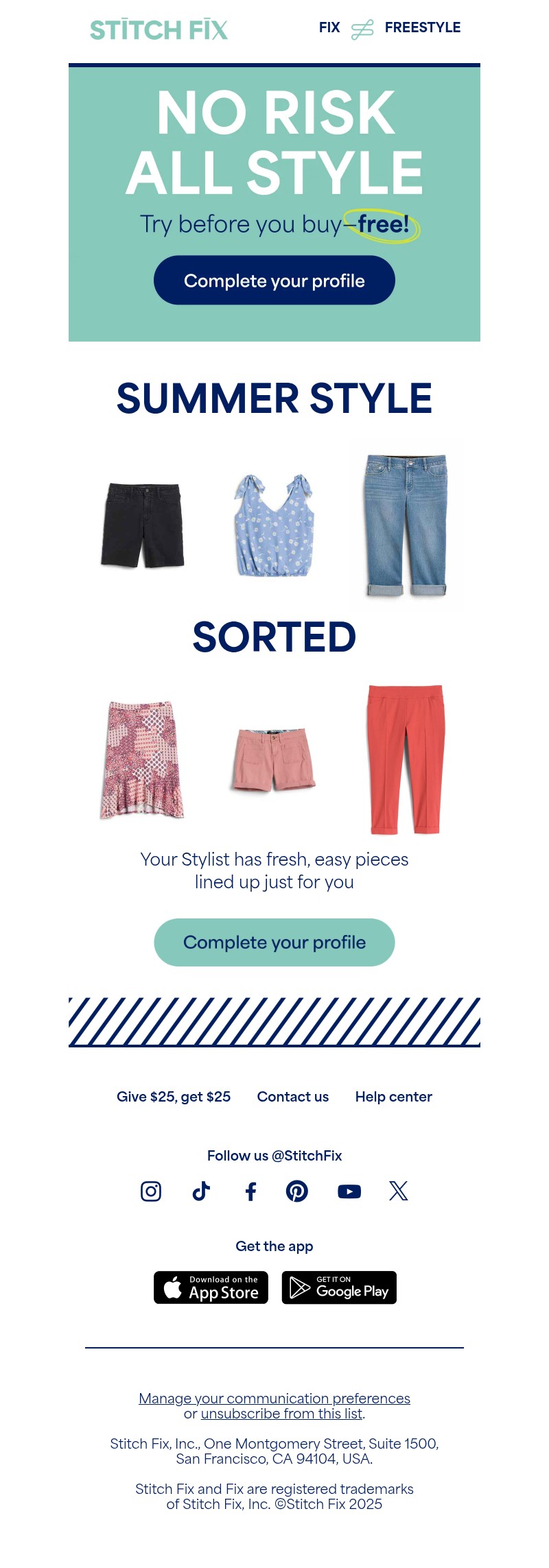
Task: Tap the navy Complete your profile button
Action: [x=274, y=281]
